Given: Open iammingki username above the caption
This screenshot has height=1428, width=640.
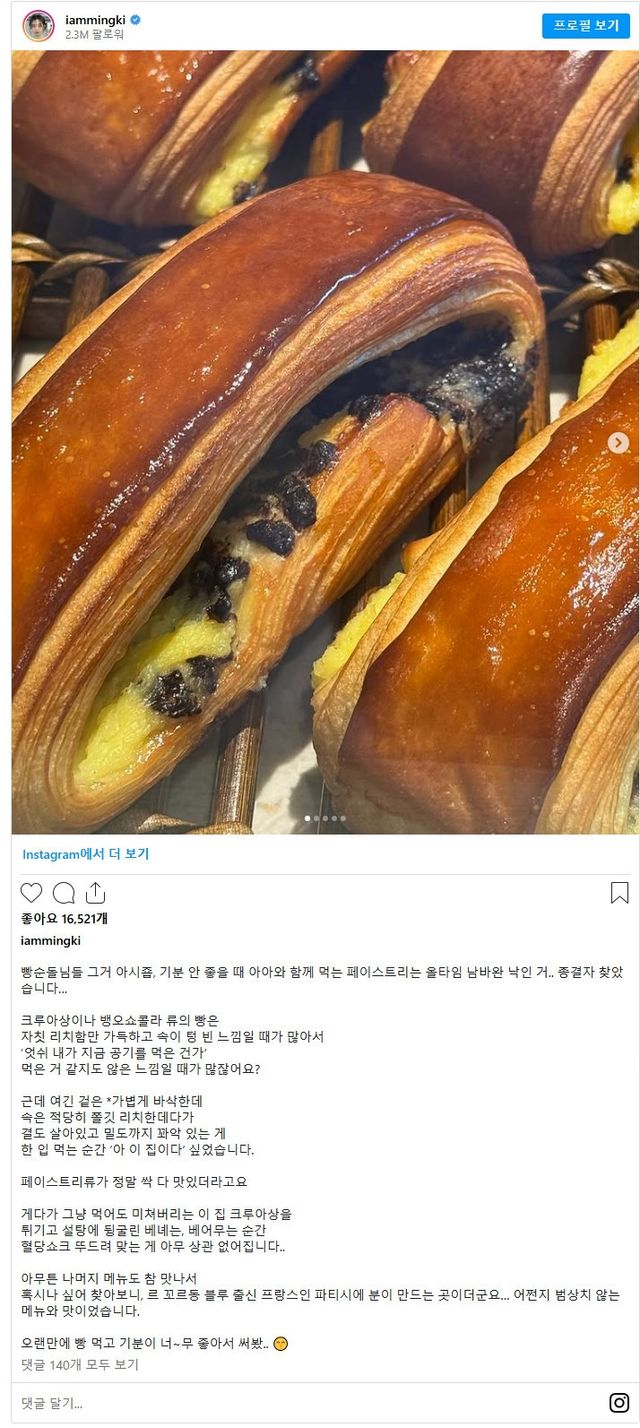Looking at the screenshot, I should [50, 941].
